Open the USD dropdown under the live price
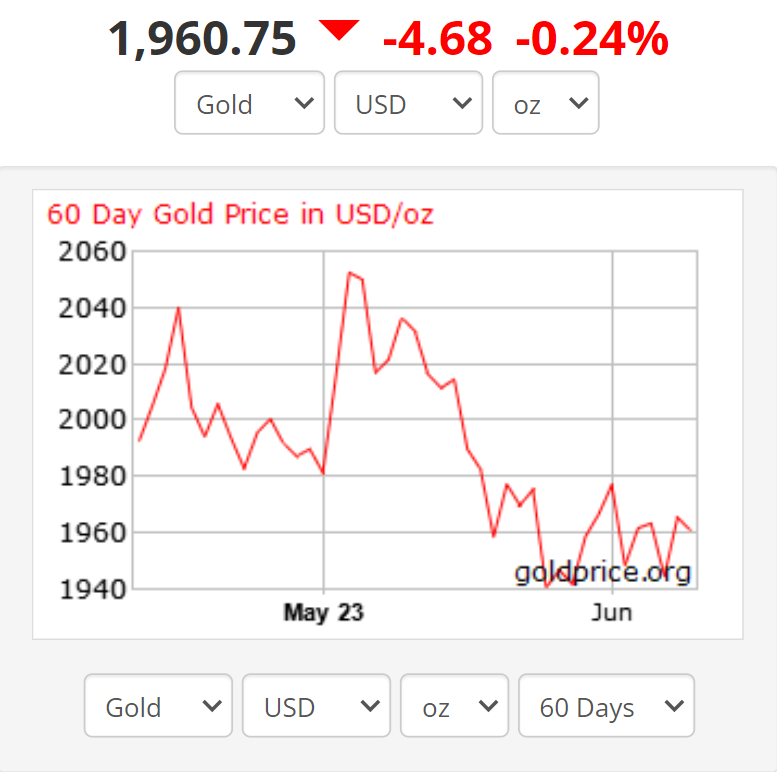777x772 pixels. [x=408, y=103]
